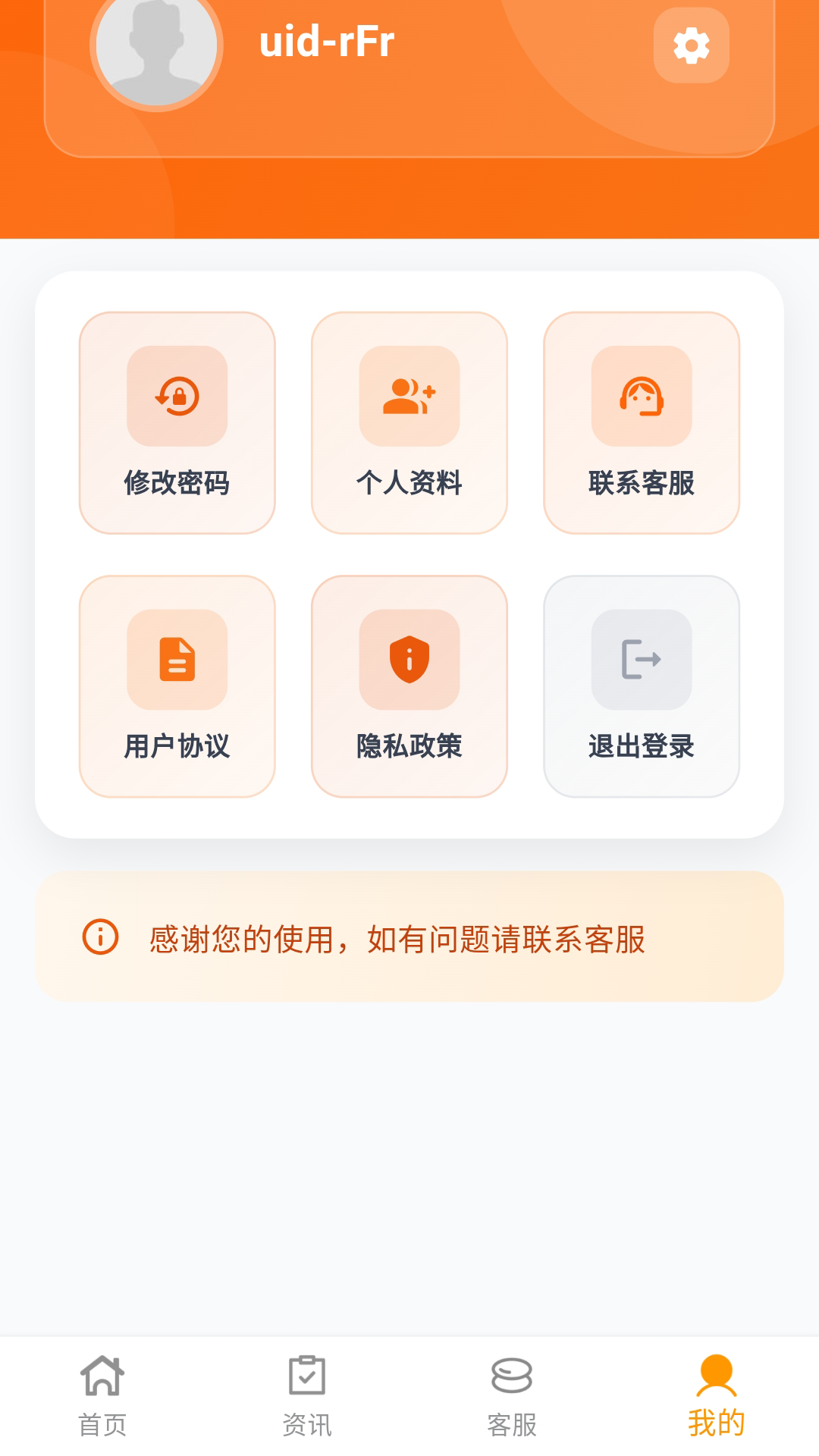This screenshot has height=1456, width=819.
Task: Tap the info icon in the notice banner
Action: 99,939
